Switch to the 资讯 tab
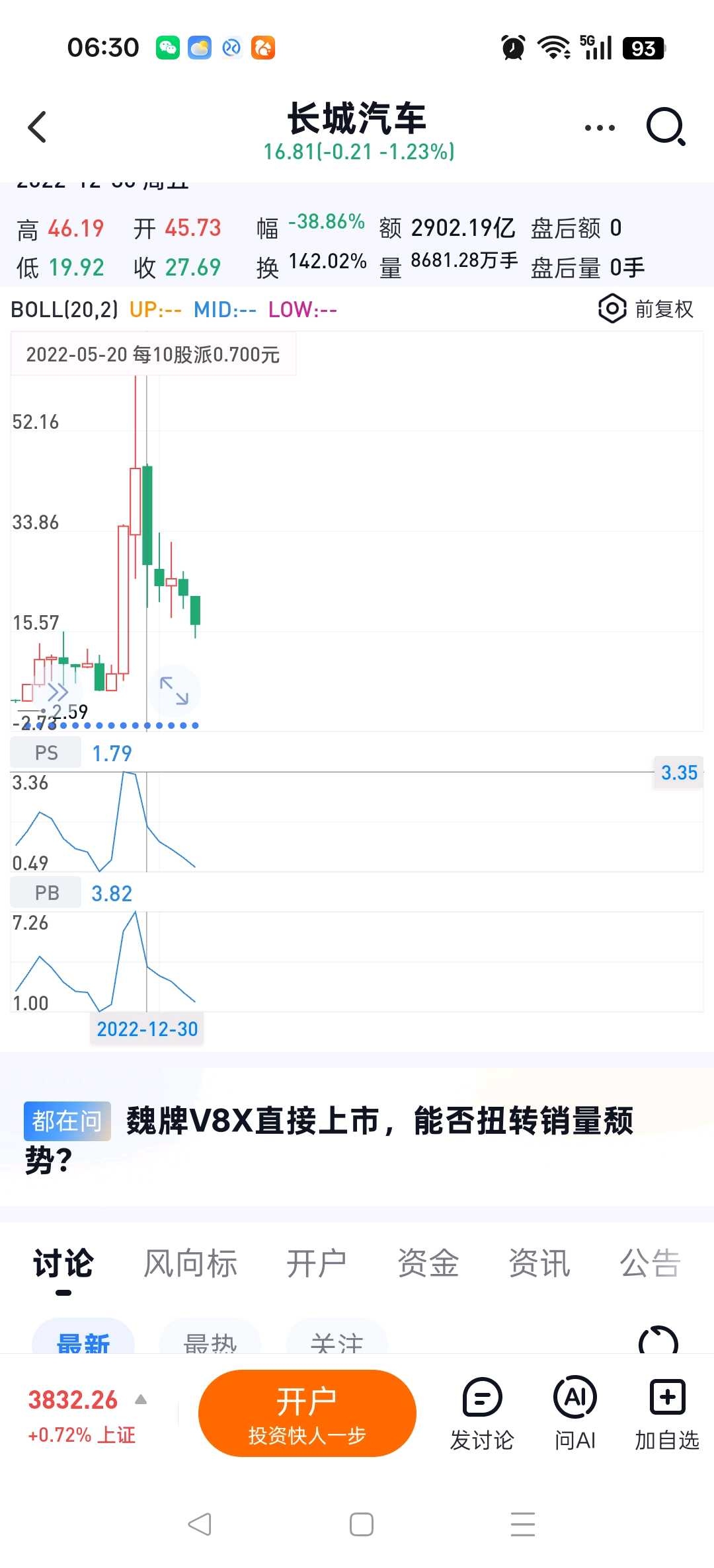The height and width of the screenshot is (1568, 714). (539, 1263)
